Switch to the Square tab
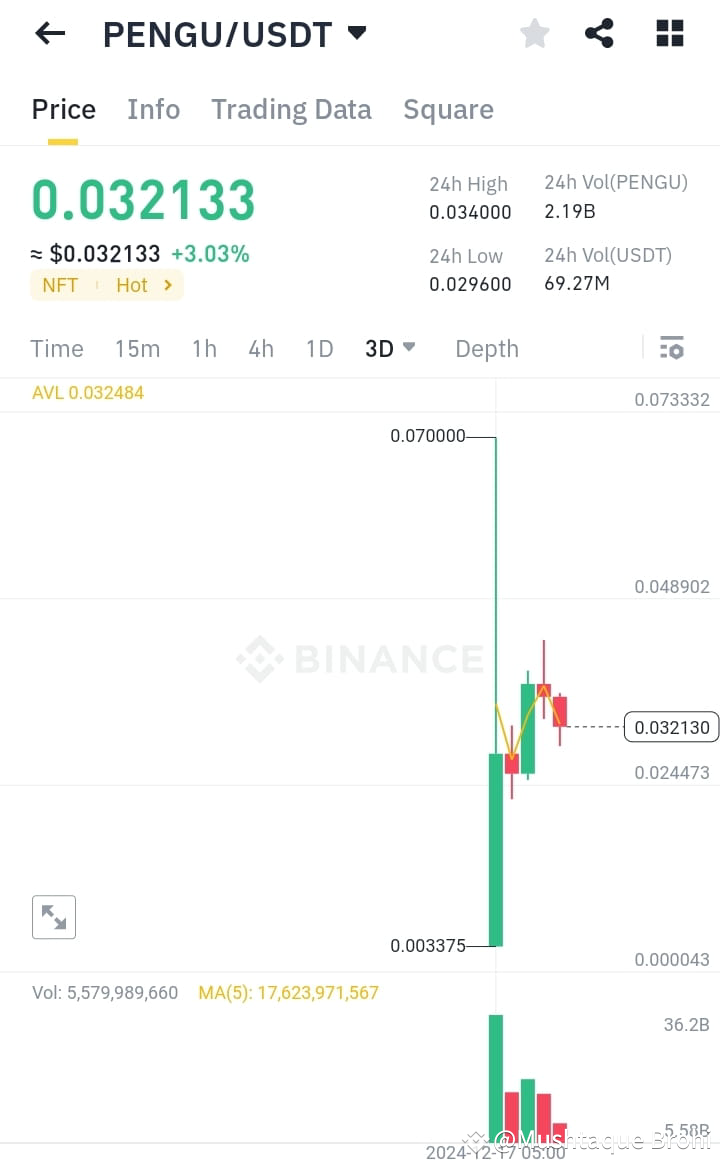The image size is (720, 1163). (448, 109)
